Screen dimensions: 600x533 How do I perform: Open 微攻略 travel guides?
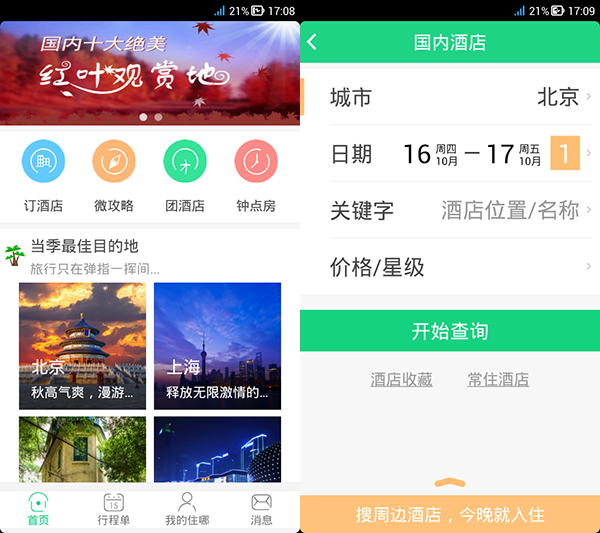pyautogui.click(x=114, y=175)
